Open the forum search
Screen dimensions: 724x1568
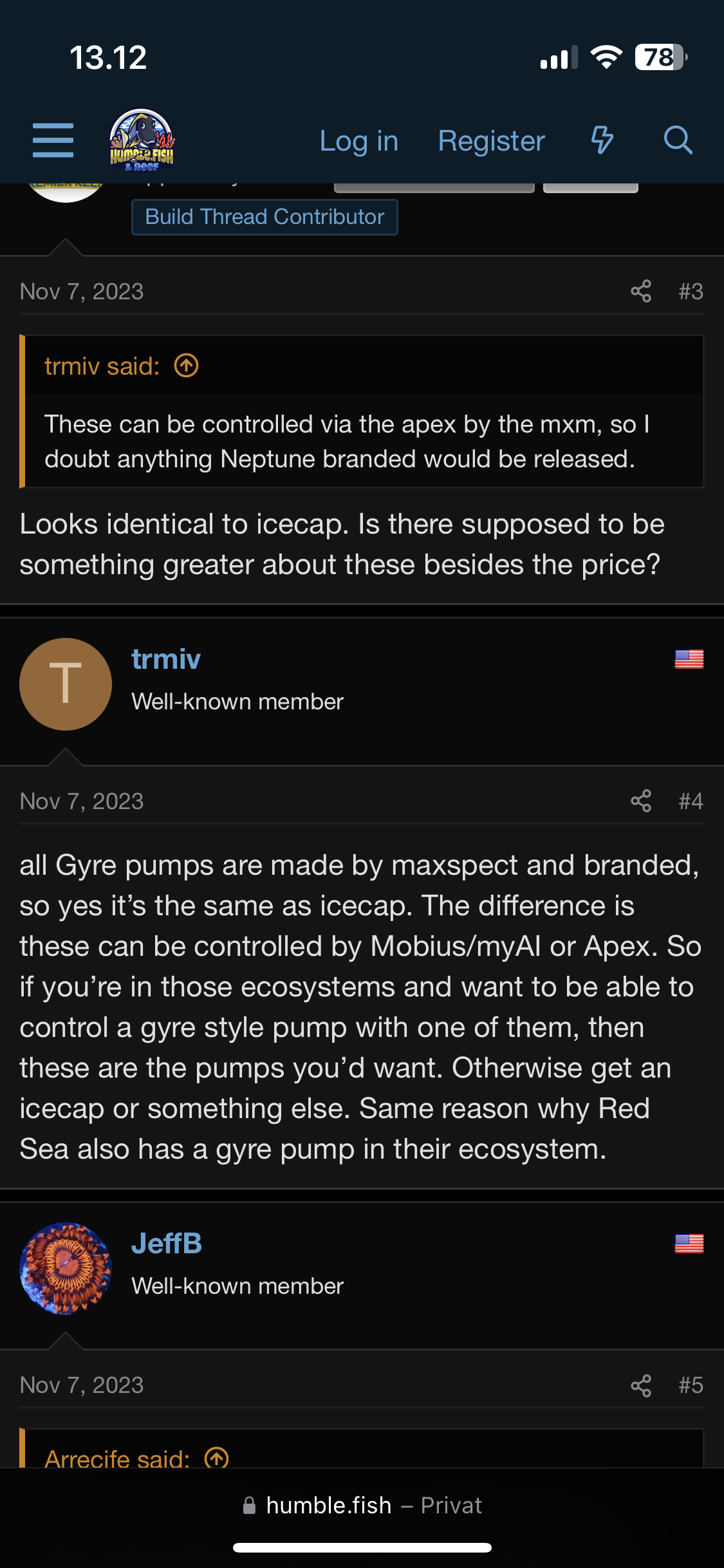678,140
